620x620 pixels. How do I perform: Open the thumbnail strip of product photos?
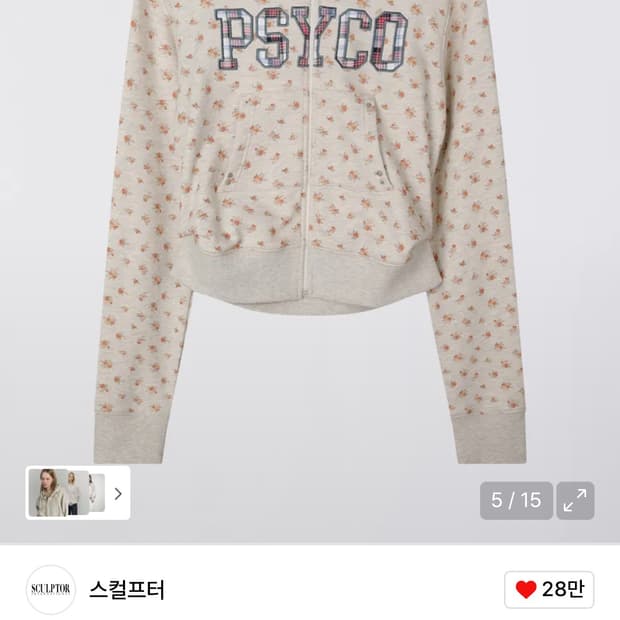[78, 493]
